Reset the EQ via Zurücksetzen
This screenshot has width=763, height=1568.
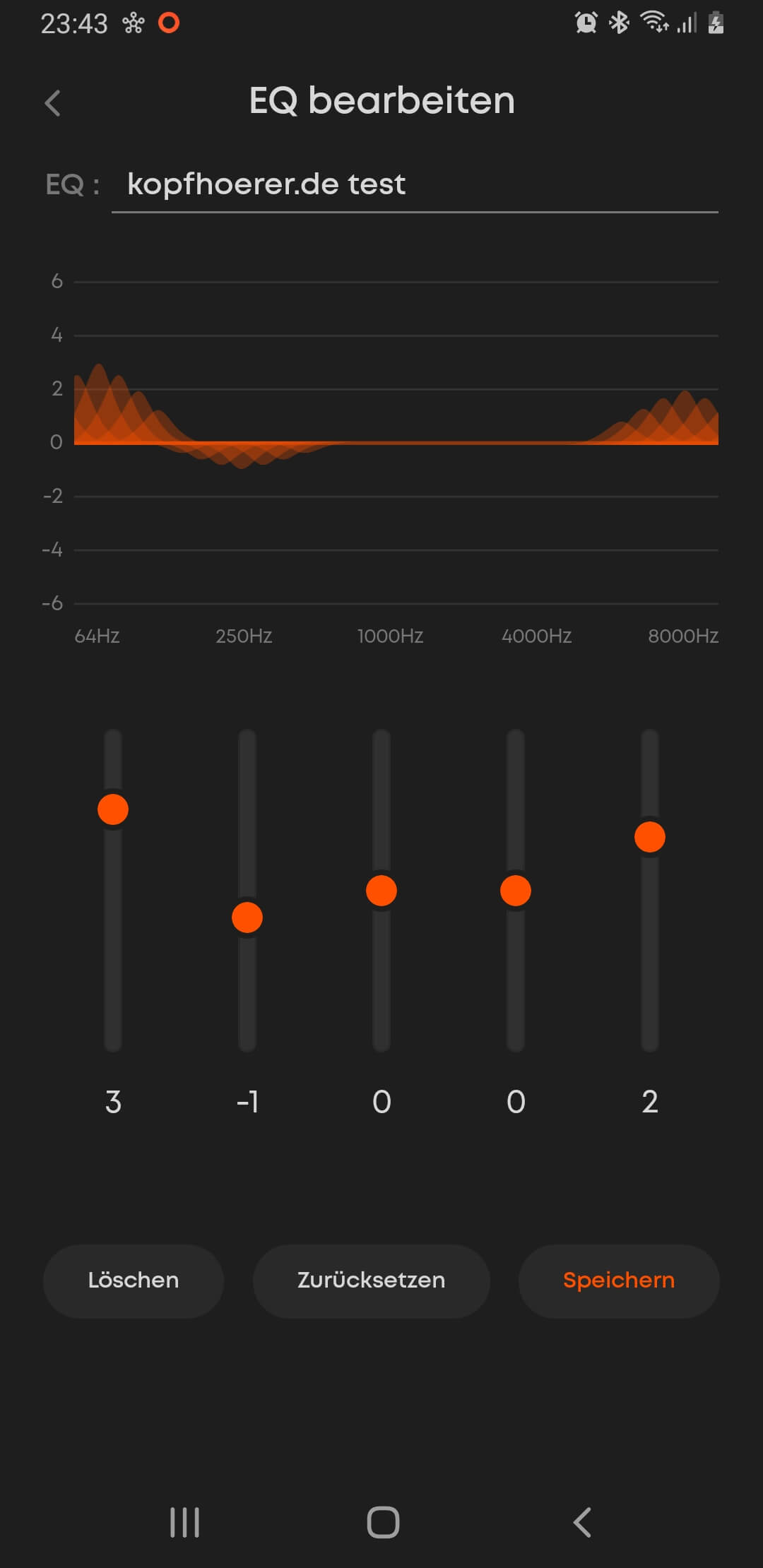(371, 1281)
